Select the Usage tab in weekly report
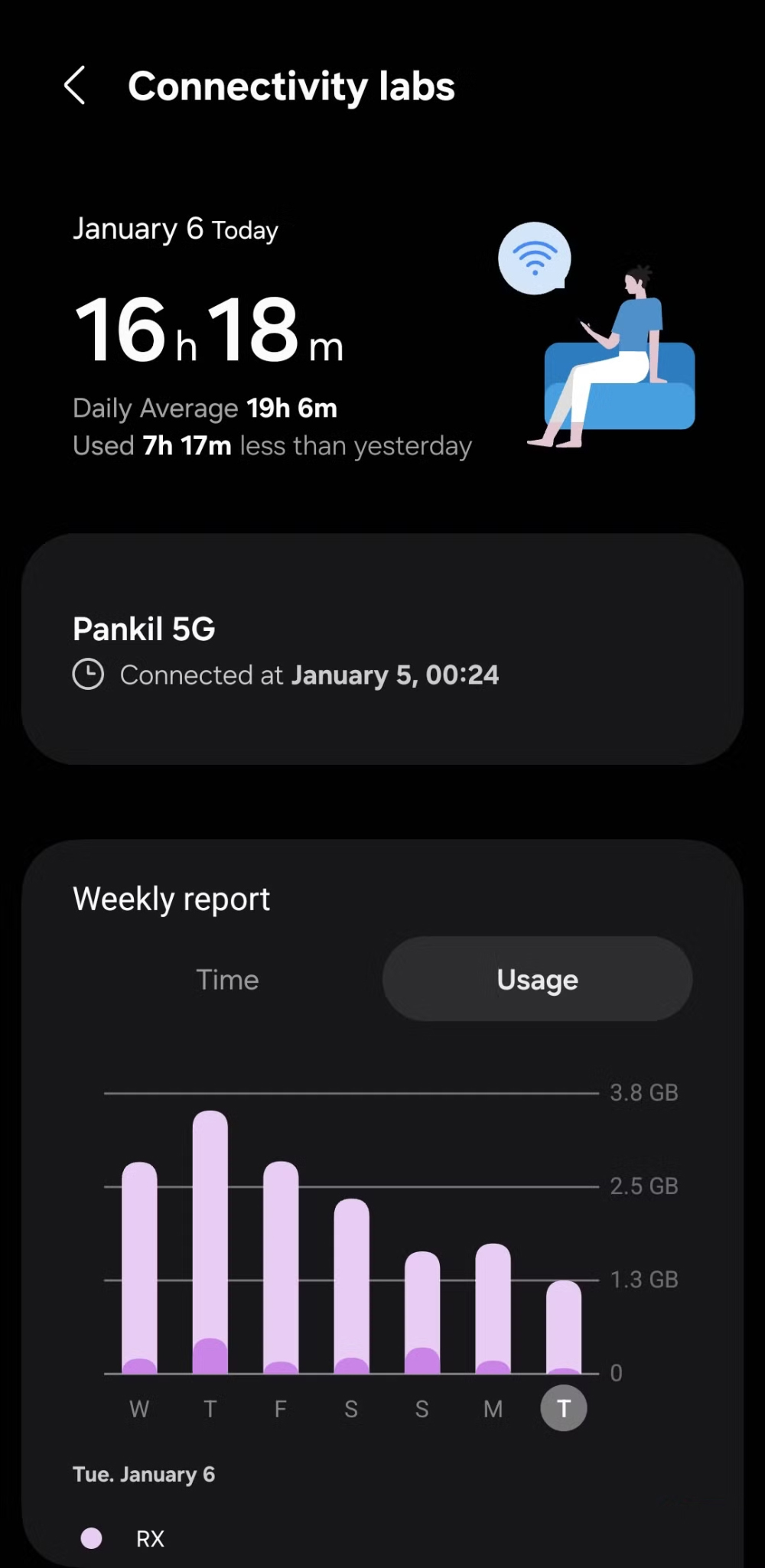765x1568 pixels. (x=537, y=980)
